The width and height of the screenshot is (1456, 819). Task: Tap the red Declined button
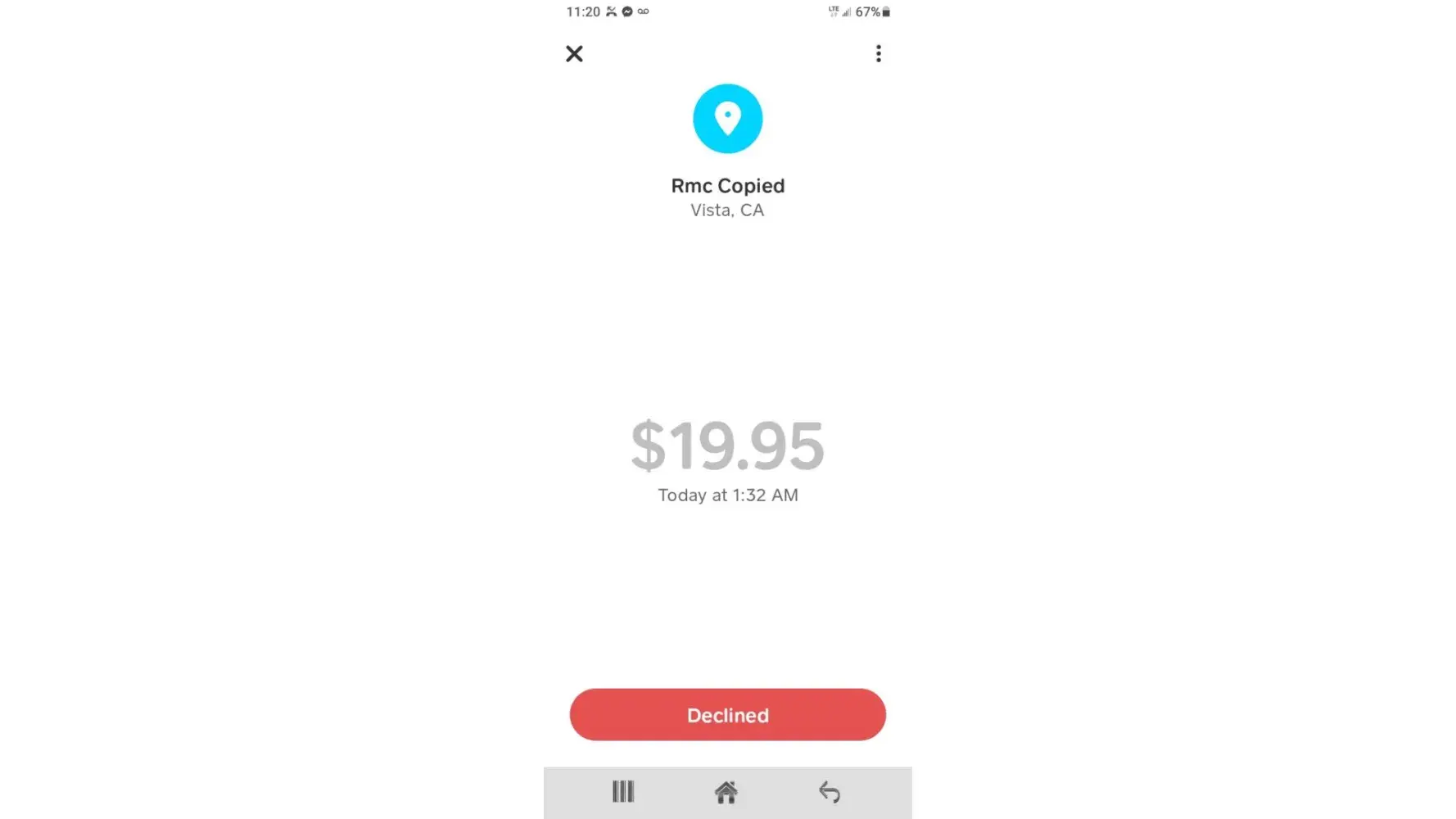[727, 715]
